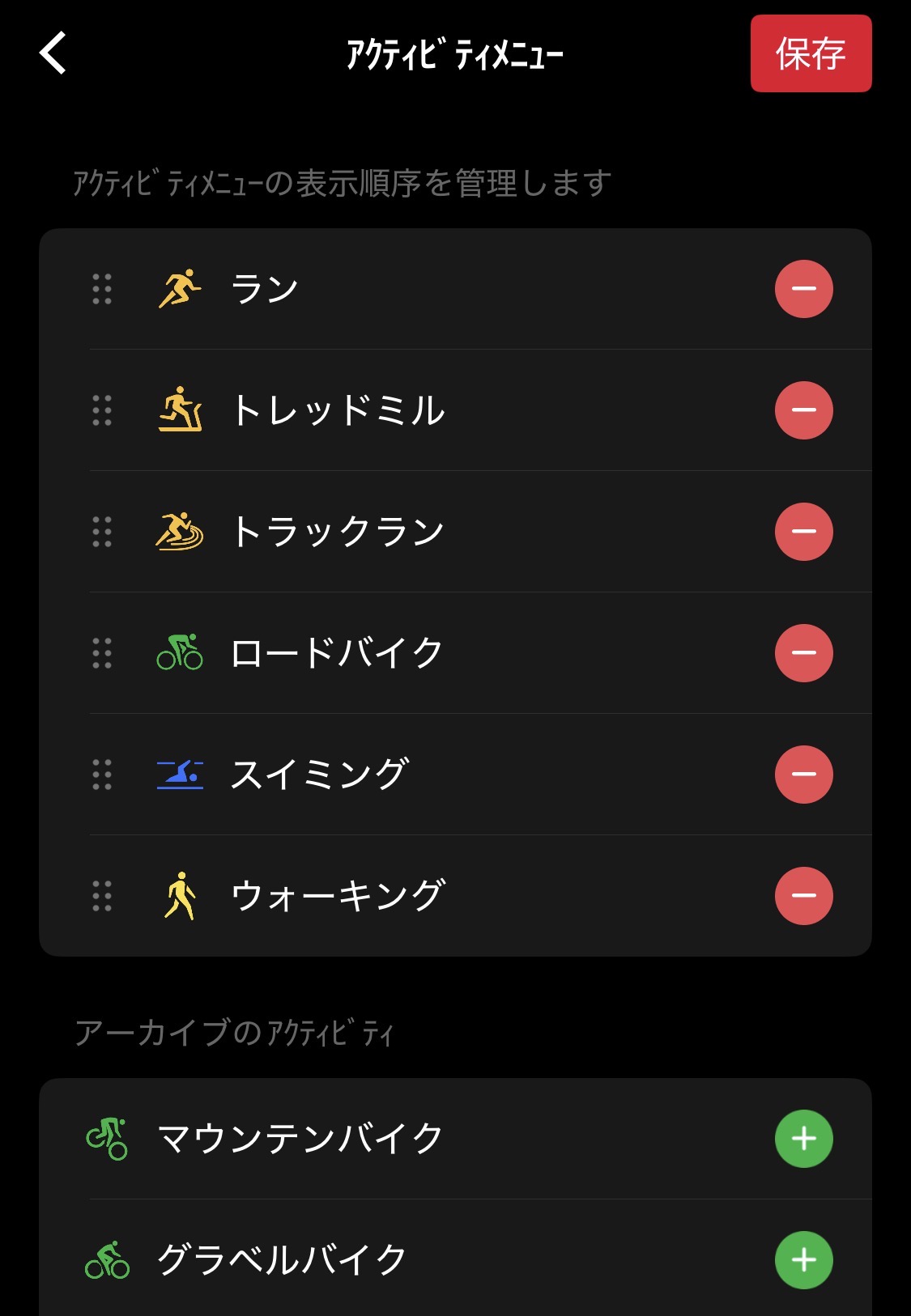Tap the 保存 save button
911x1316 pixels.
tap(811, 53)
